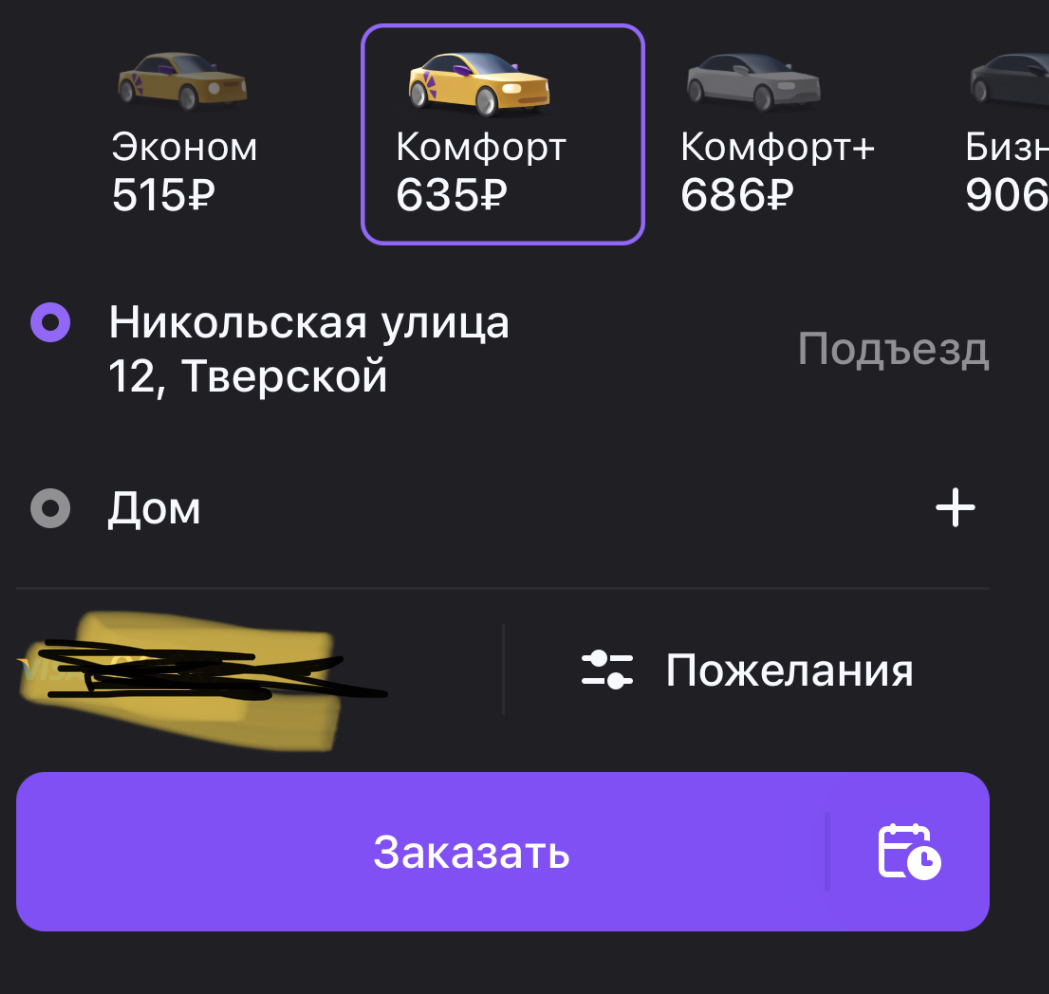Specify the Подъезд entrance number
Viewport: 1049px width, 994px height.
pos(893,350)
